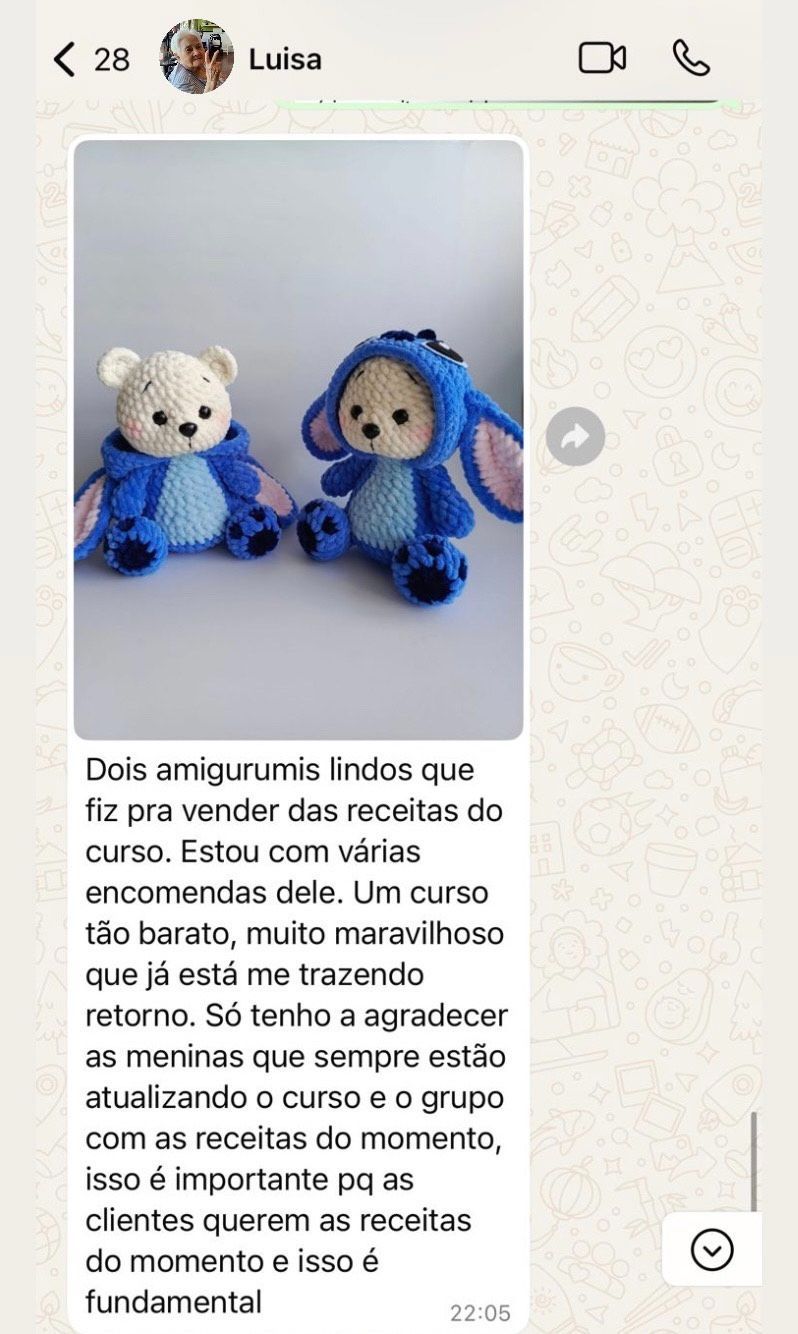Start a video call with Luisa

point(602,58)
